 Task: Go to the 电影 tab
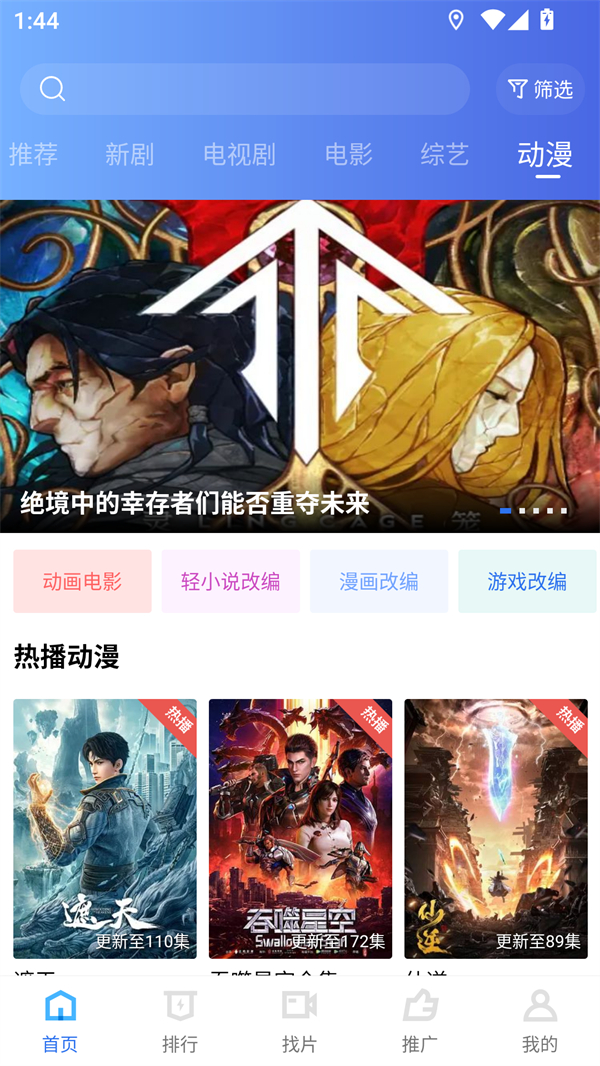click(349, 154)
